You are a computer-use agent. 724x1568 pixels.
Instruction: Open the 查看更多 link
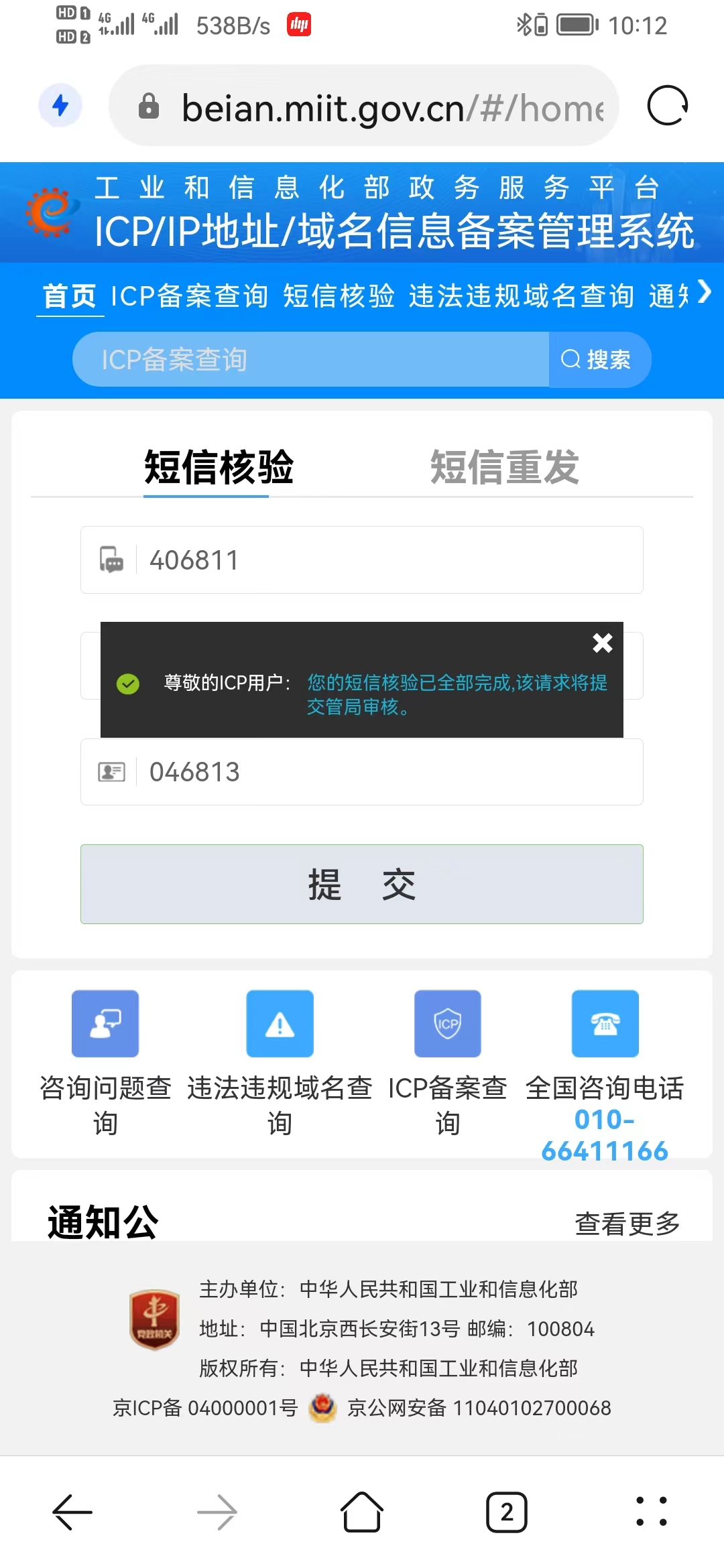pos(627,1222)
